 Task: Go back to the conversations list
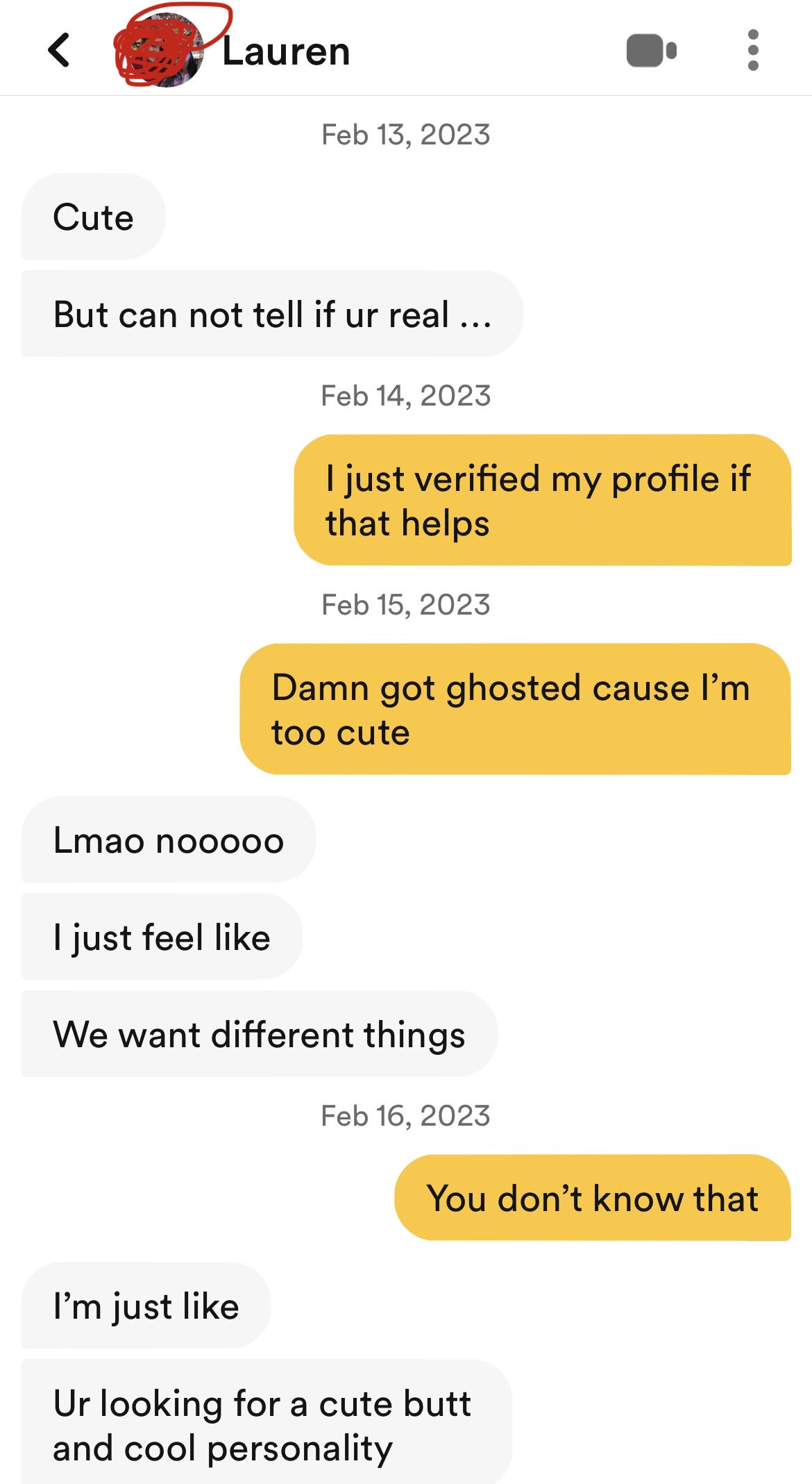[60, 50]
